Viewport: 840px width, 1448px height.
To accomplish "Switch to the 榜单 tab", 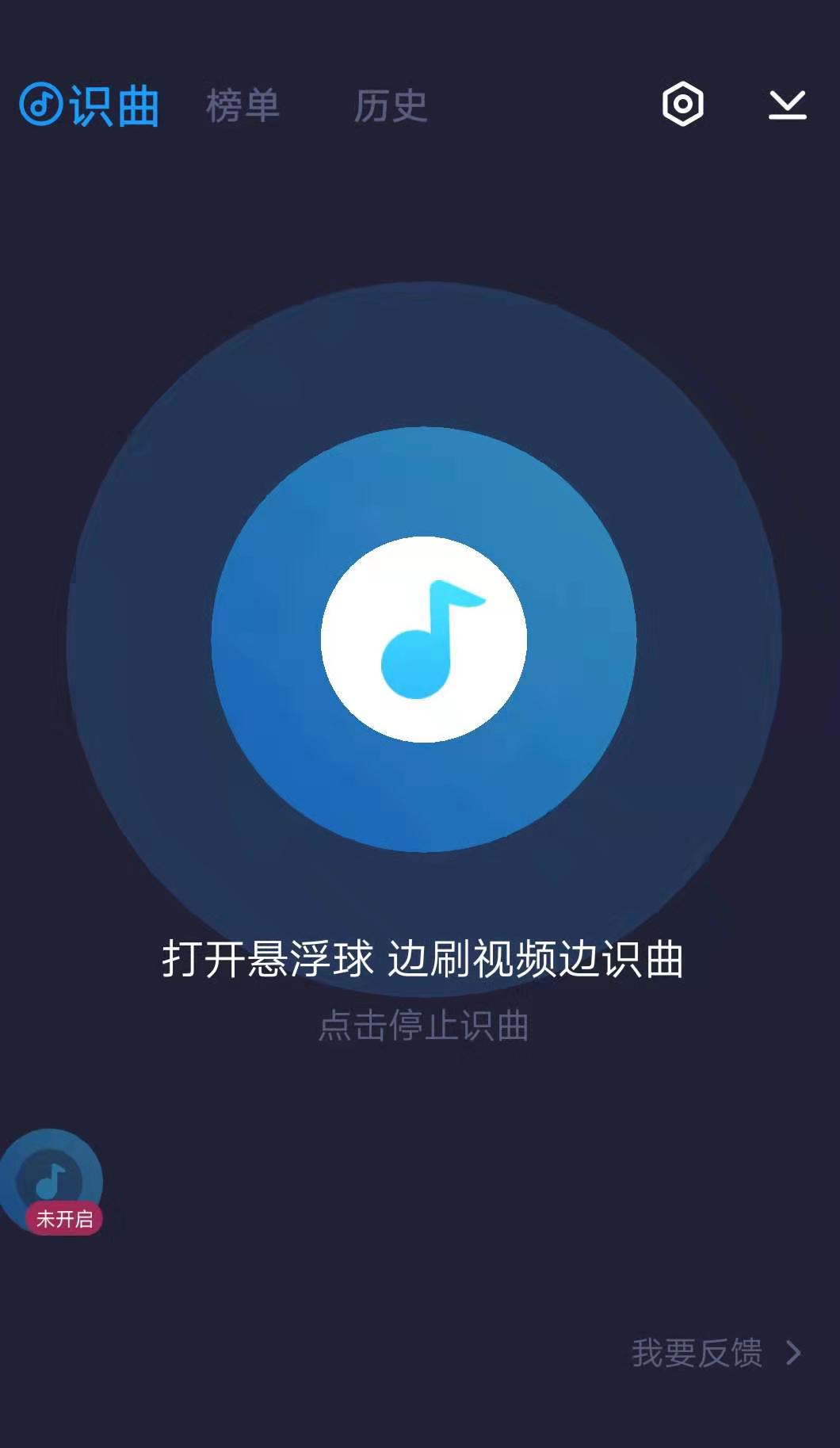I will (243, 107).
